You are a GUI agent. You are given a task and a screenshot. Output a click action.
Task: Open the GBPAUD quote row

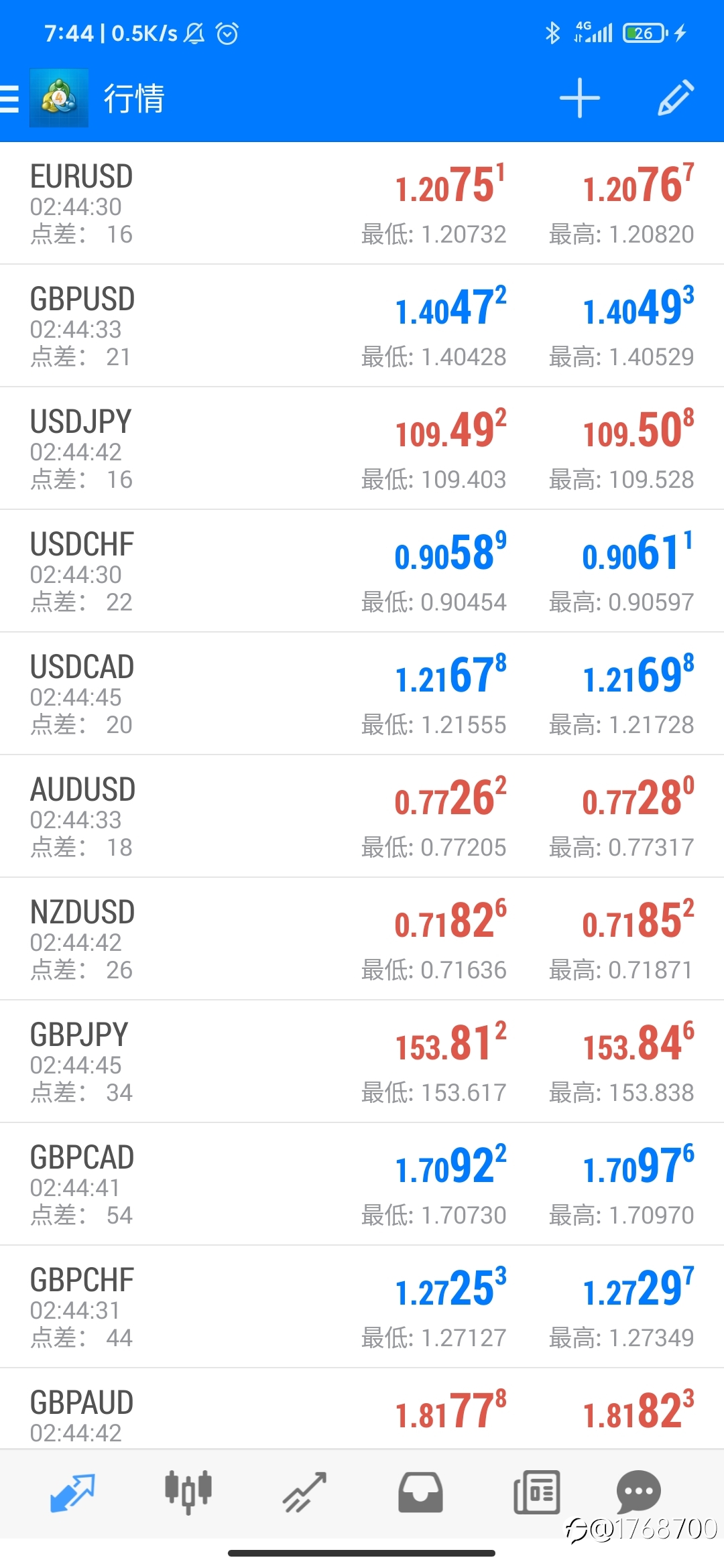362,1409
